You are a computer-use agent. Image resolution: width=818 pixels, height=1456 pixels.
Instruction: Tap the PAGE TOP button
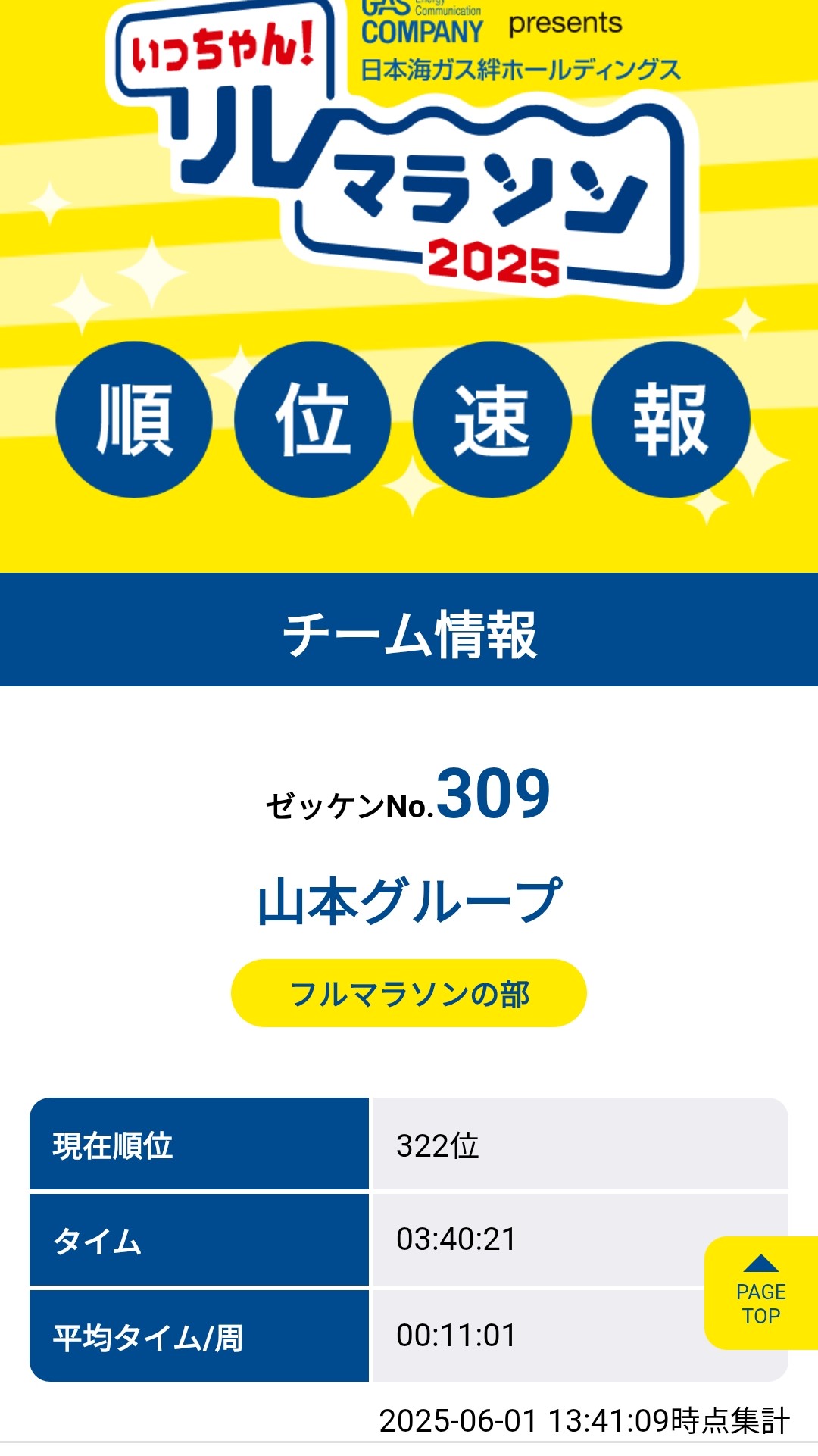[x=760, y=1292]
